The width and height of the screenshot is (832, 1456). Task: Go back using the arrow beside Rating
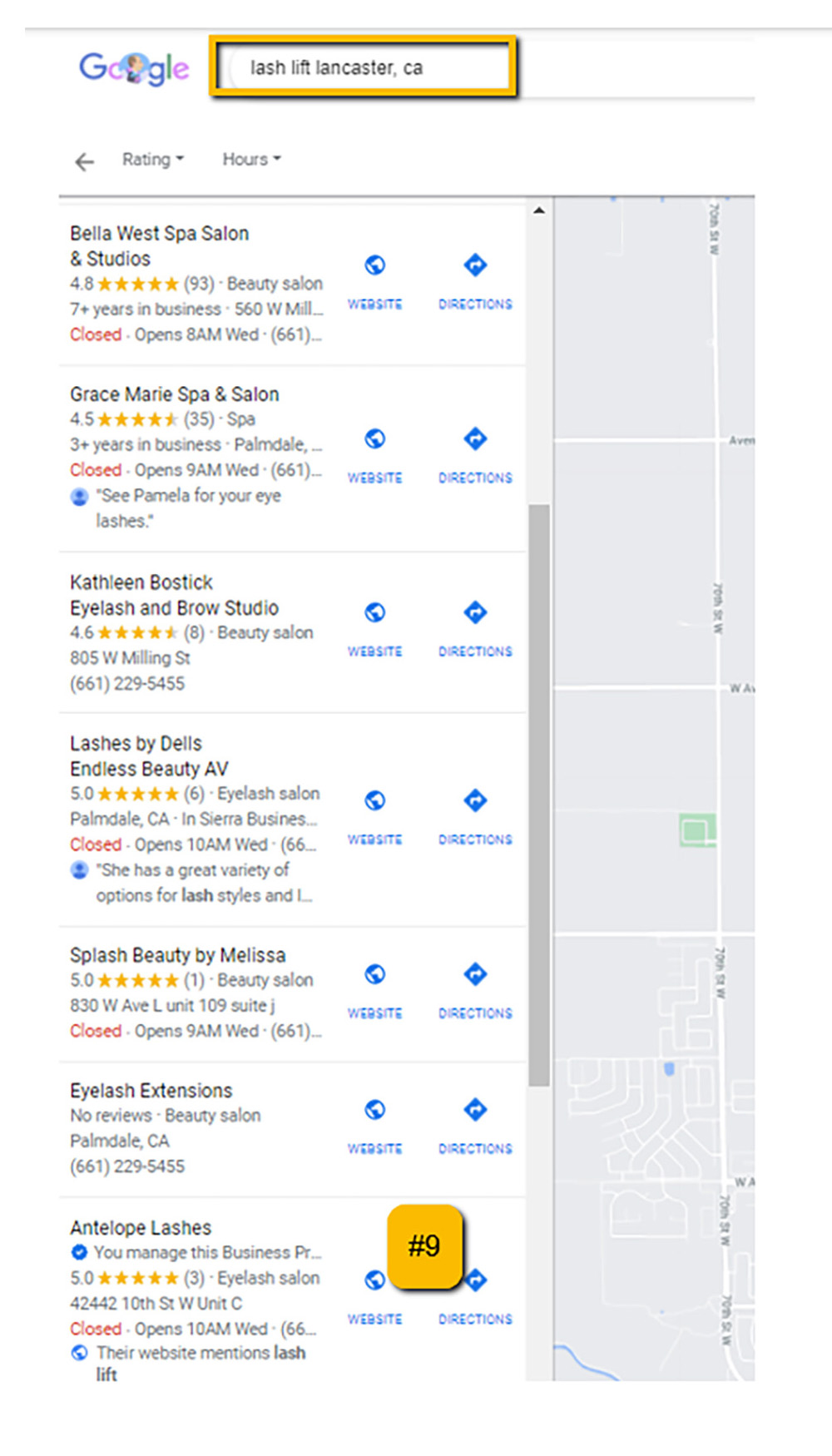(x=84, y=161)
